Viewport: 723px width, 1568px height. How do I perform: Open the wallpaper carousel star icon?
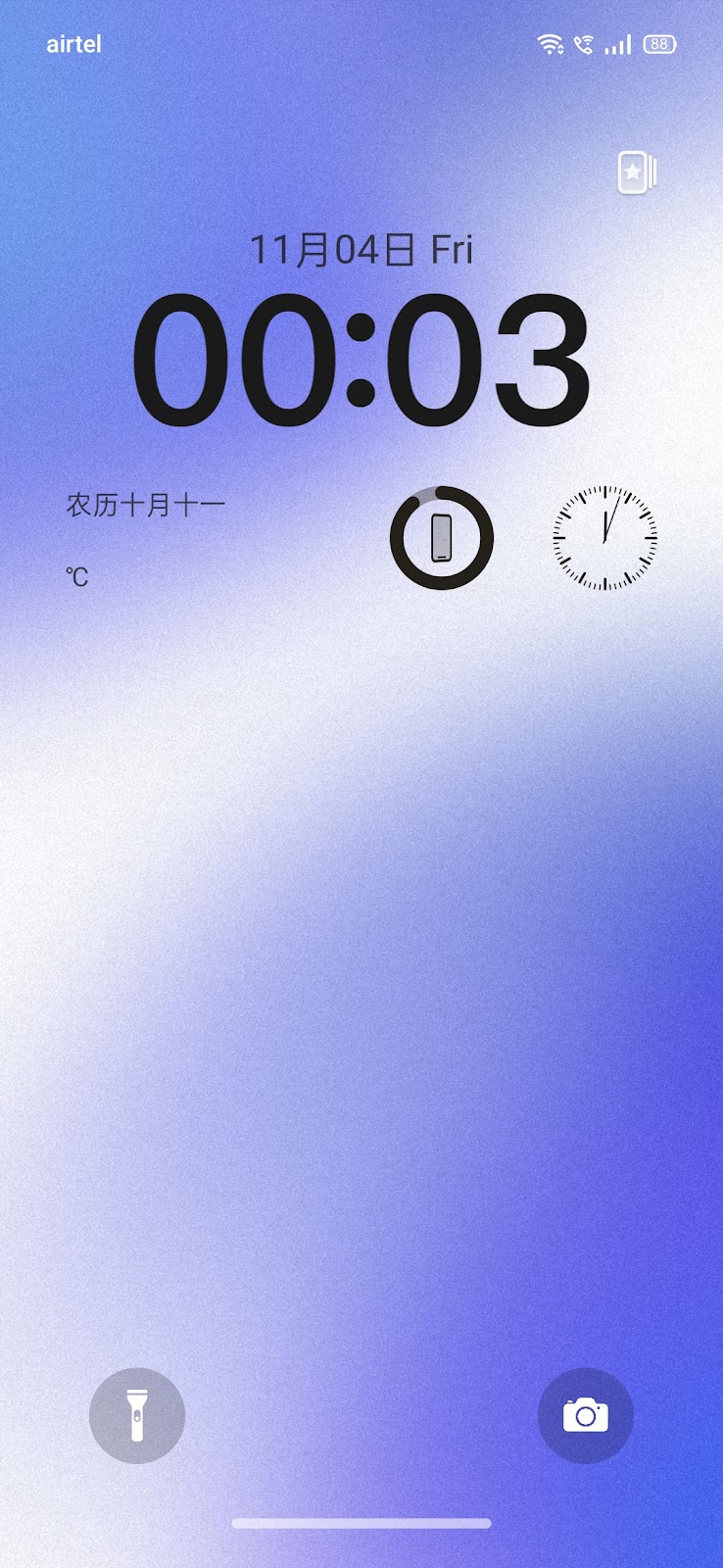[x=636, y=172]
